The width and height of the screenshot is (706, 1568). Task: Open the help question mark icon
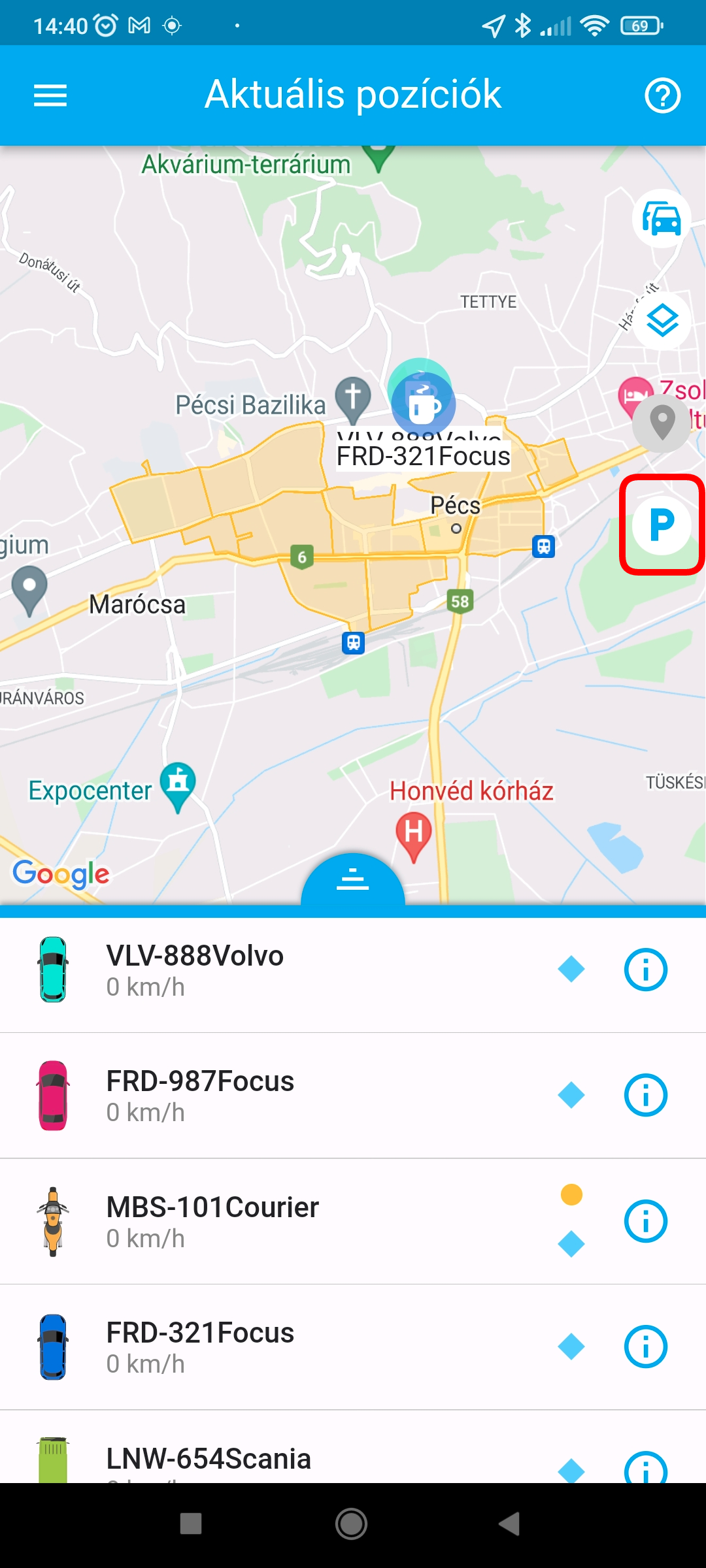pyautogui.click(x=662, y=95)
